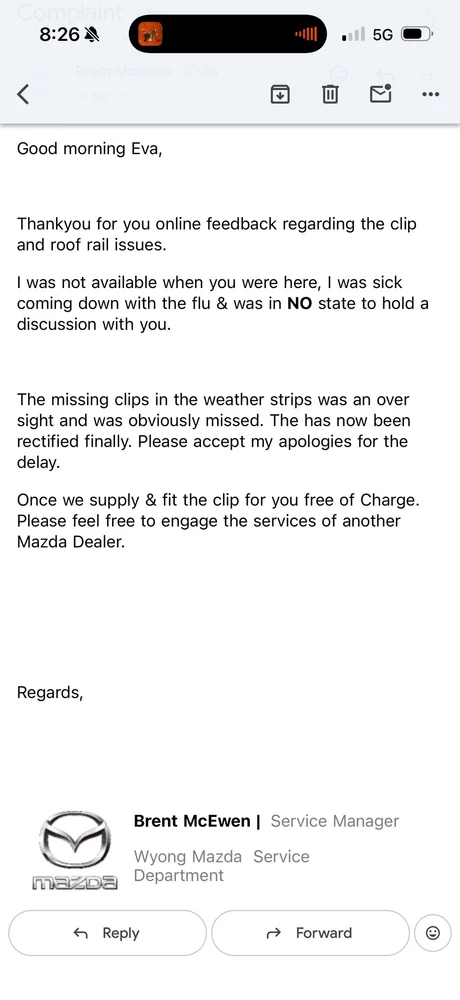The image size is (460, 1000).
Task: Forward this email
Action: tap(309, 932)
